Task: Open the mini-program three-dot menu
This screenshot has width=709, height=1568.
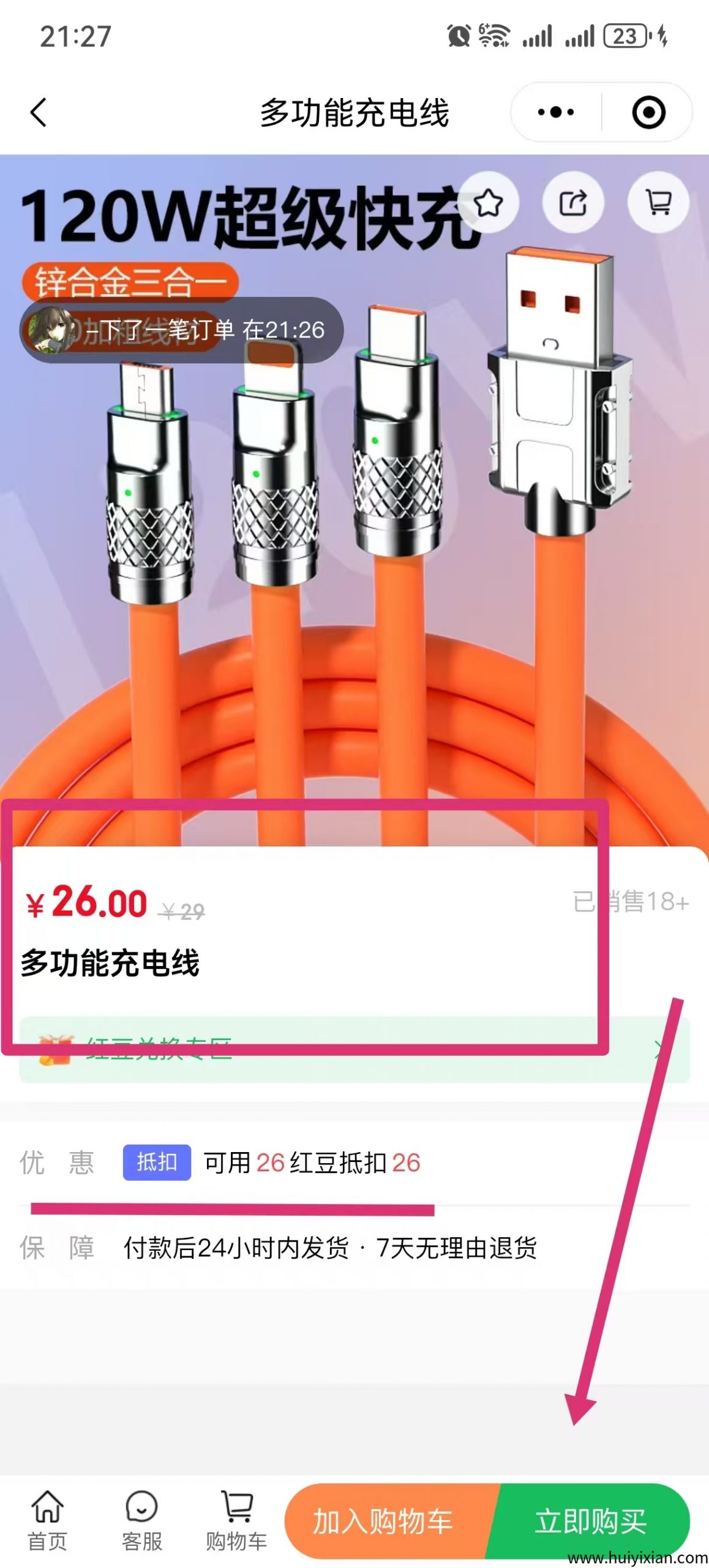Action: [x=556, y=113]
